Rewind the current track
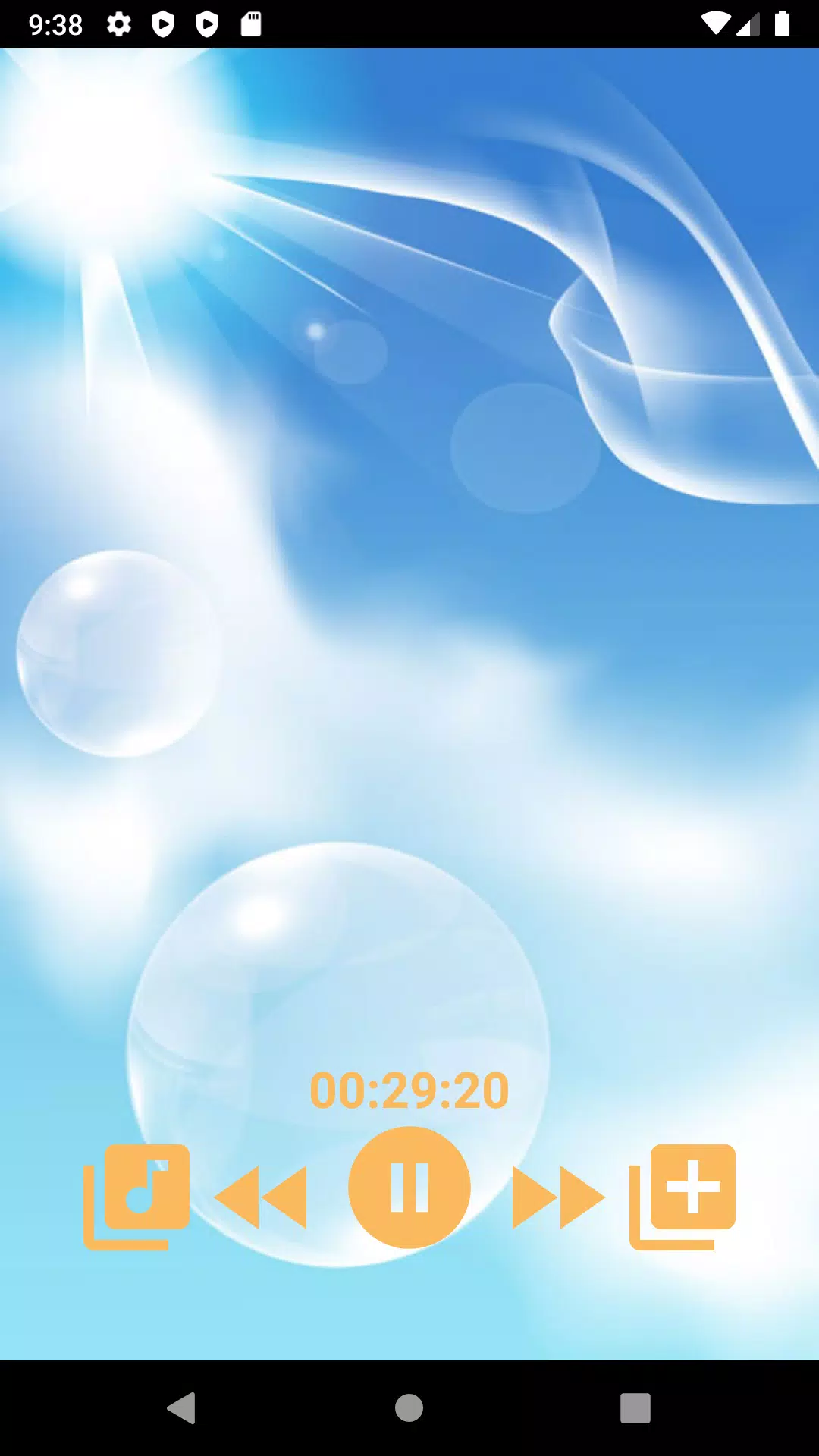The width and height of the screenshot is (819, 1456). 262,1197
